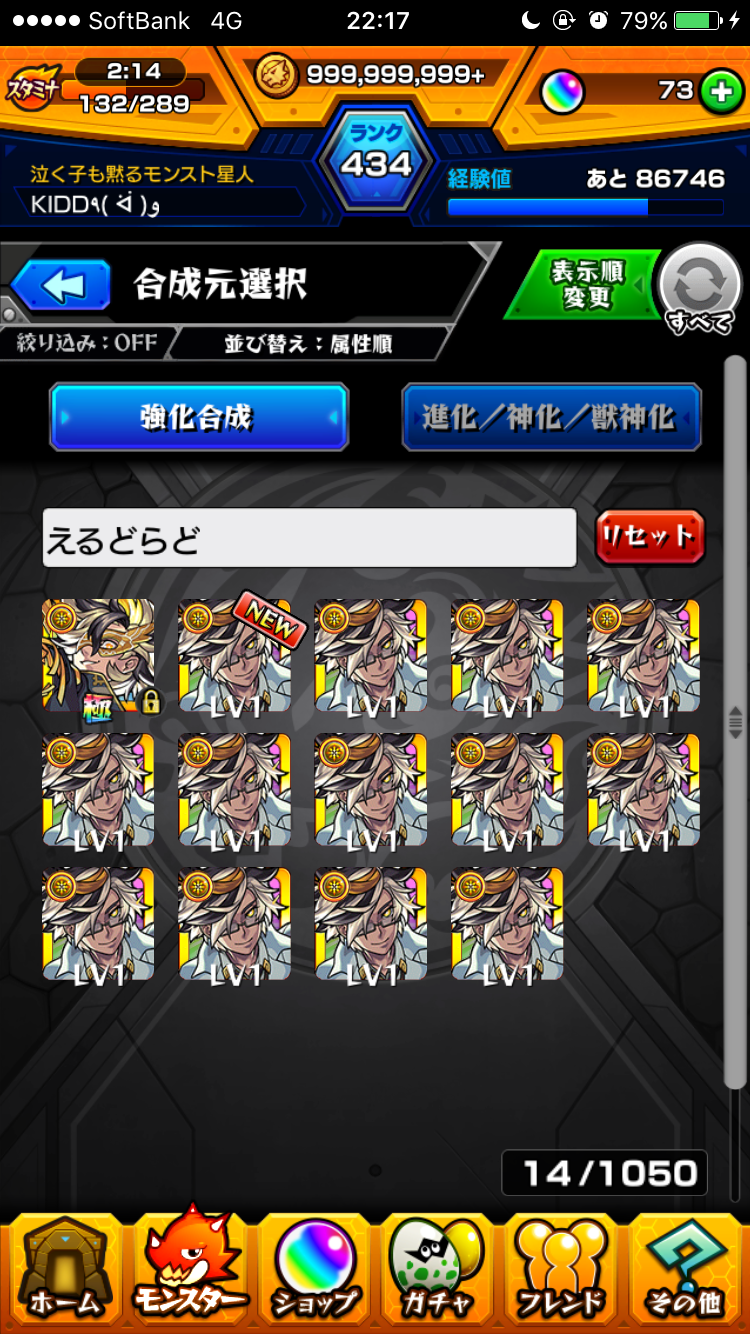
Task: Open the モンスター tab
Action: (x=190, y=1272)
